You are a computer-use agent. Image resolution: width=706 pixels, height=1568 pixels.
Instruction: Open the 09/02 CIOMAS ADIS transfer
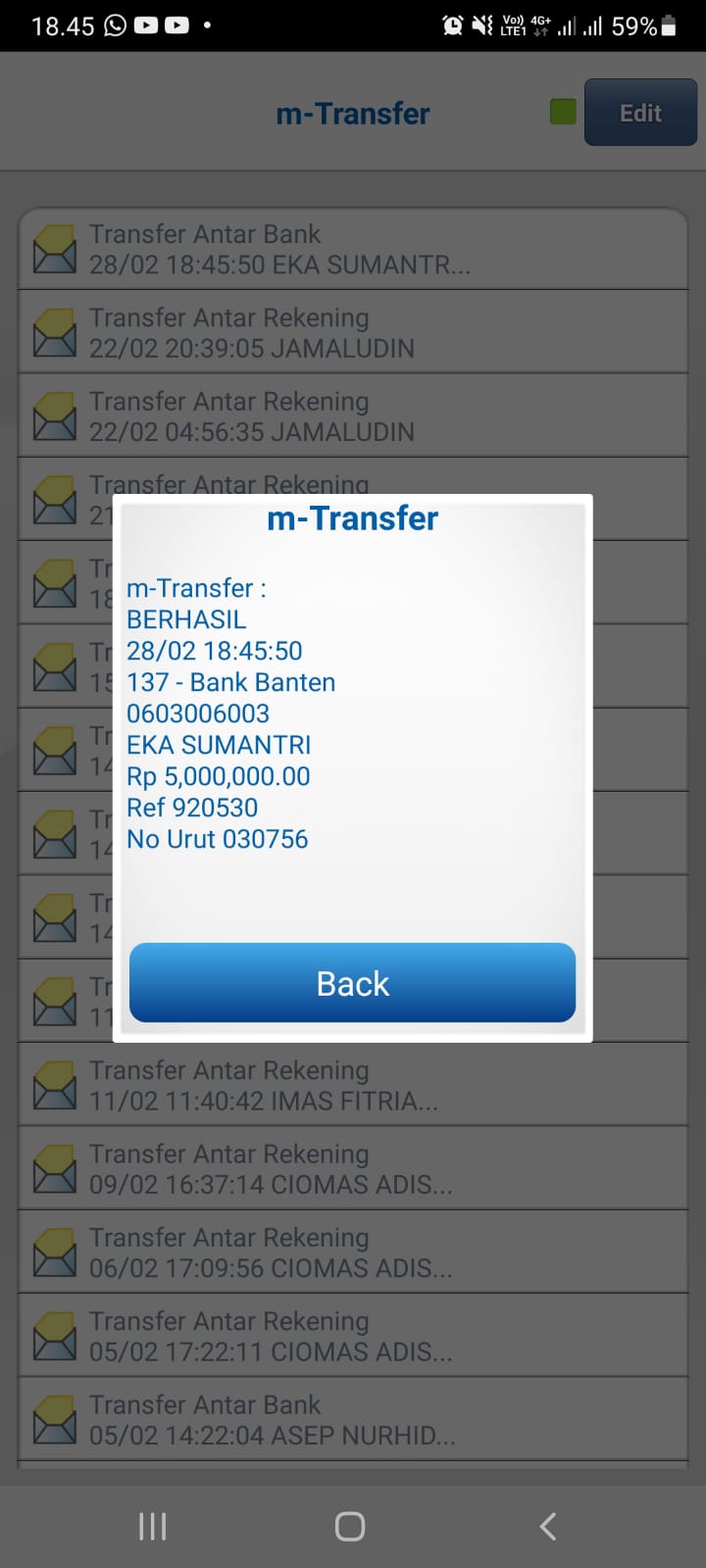click(353, 1168)
